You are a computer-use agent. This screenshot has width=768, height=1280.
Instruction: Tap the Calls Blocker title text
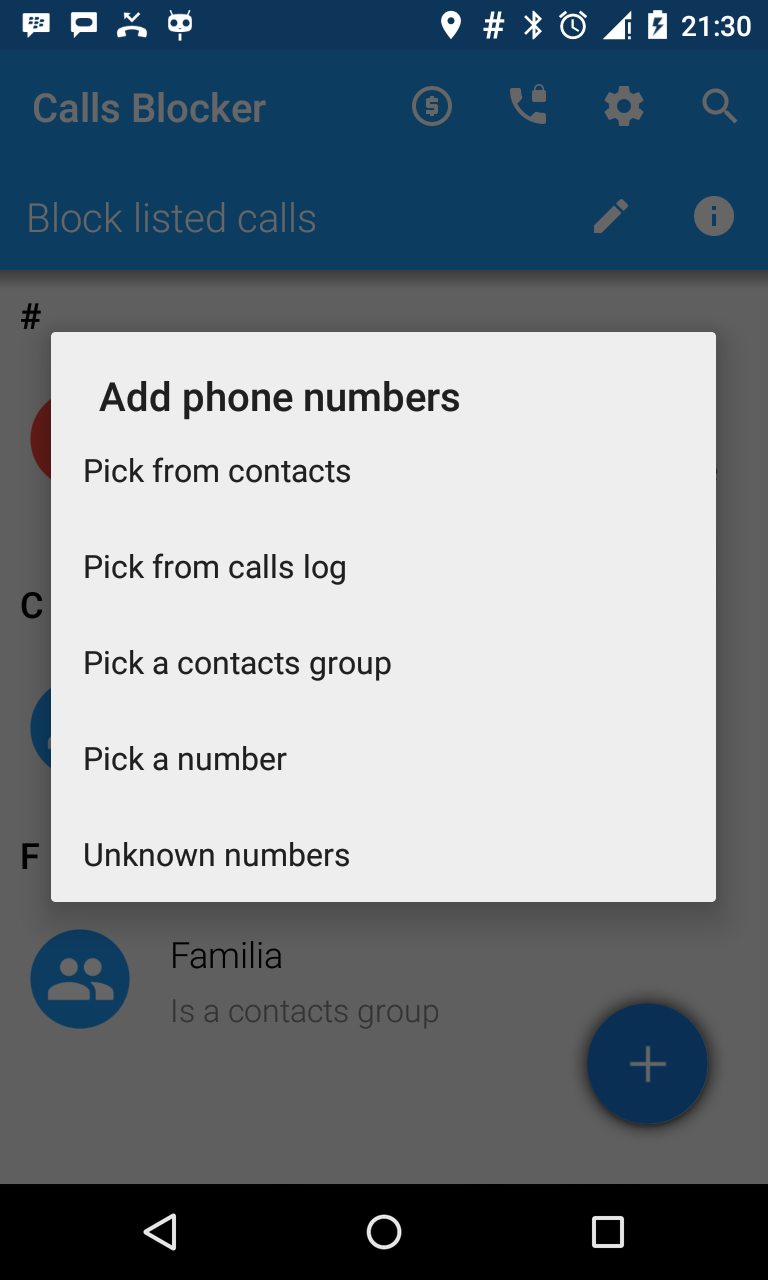coord(148,107)
